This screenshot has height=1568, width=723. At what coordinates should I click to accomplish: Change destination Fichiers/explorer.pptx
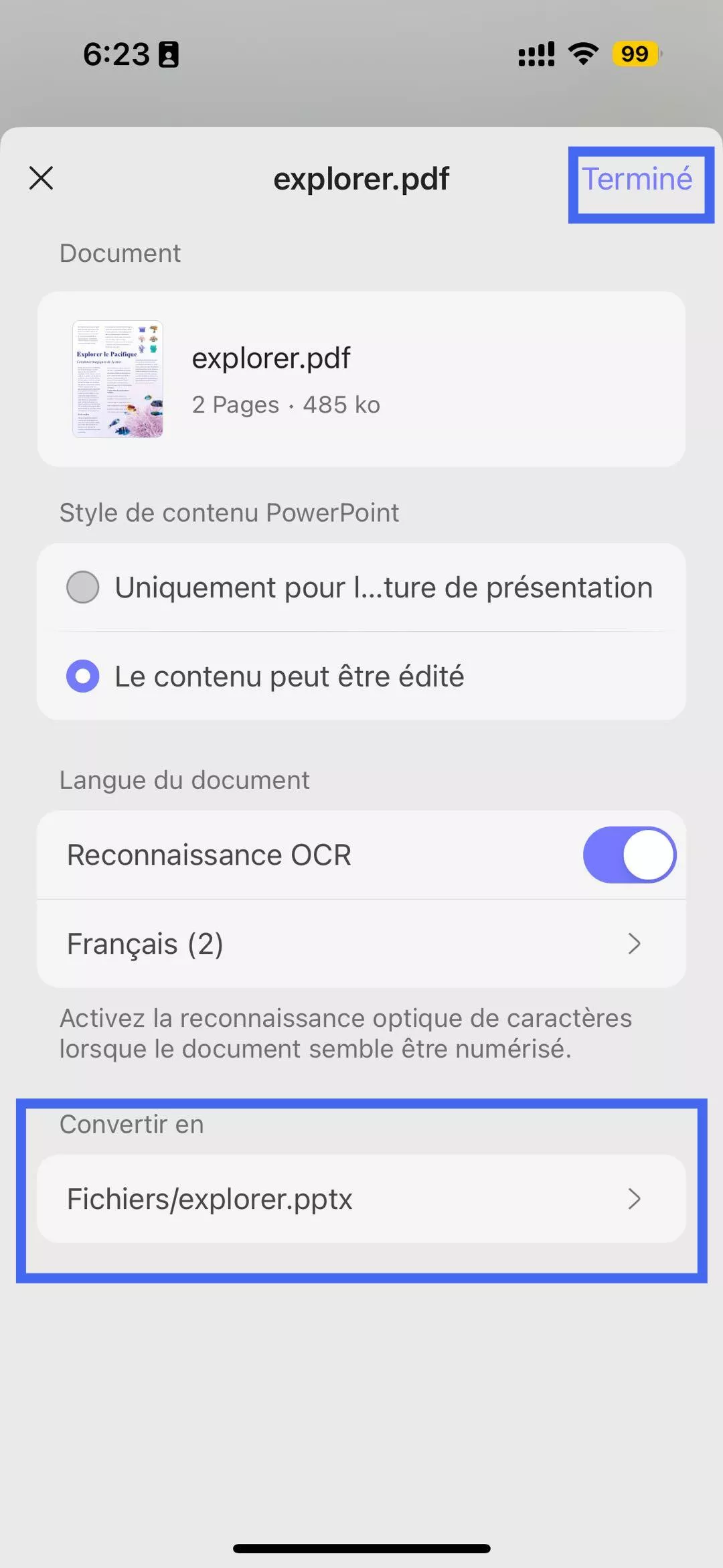pyautogui.click(x=361, y=1199)
